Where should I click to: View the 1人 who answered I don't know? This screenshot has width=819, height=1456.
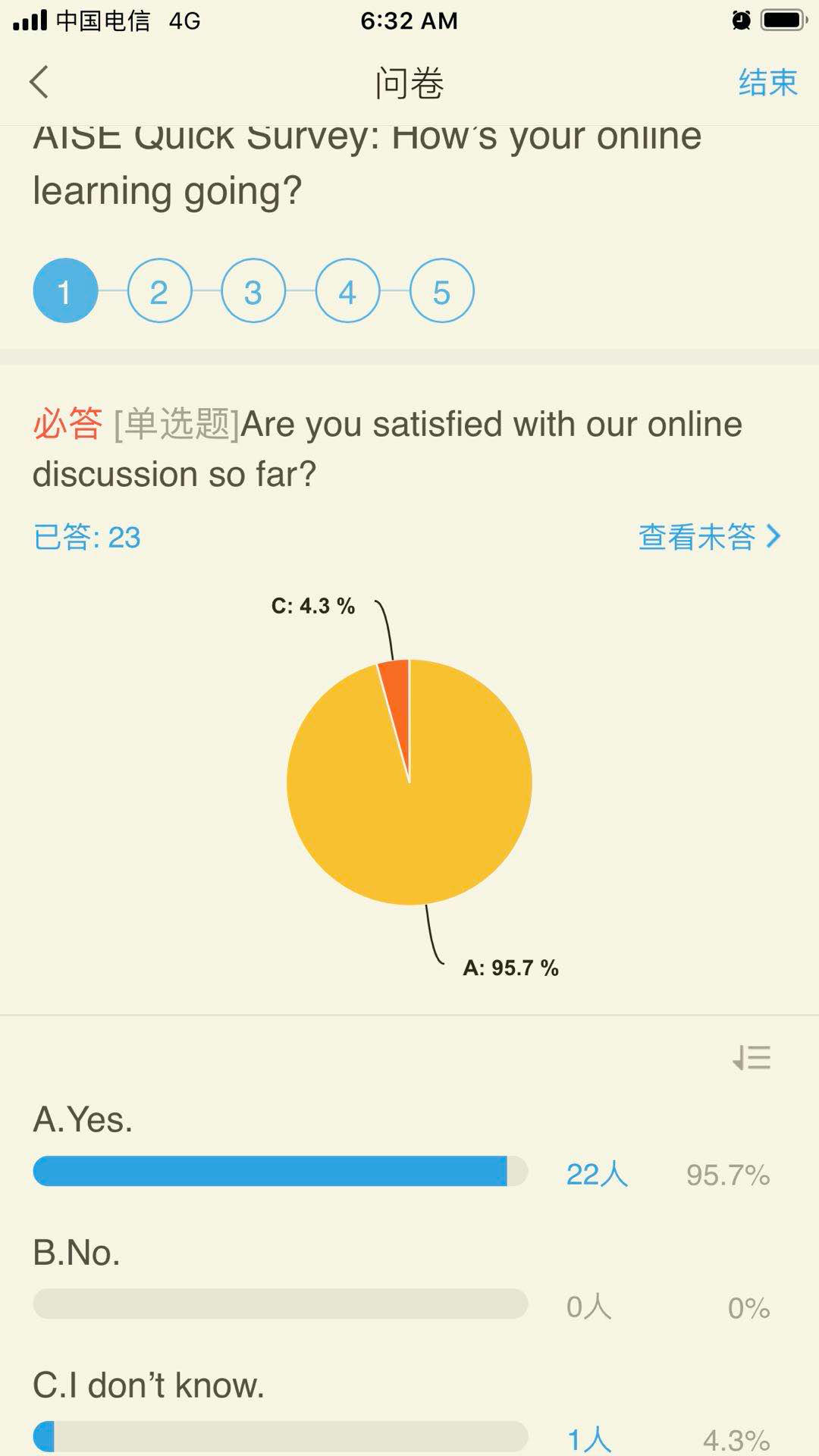[589, 1439]
